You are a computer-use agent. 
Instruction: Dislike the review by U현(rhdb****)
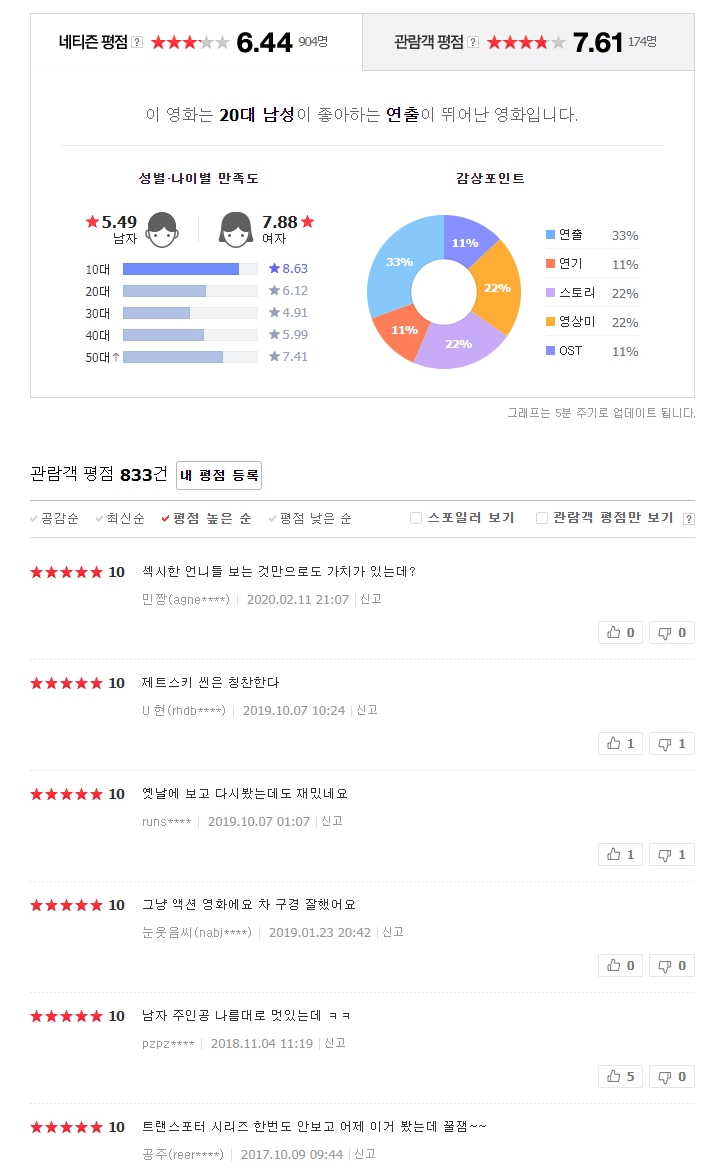pos(672,743)
